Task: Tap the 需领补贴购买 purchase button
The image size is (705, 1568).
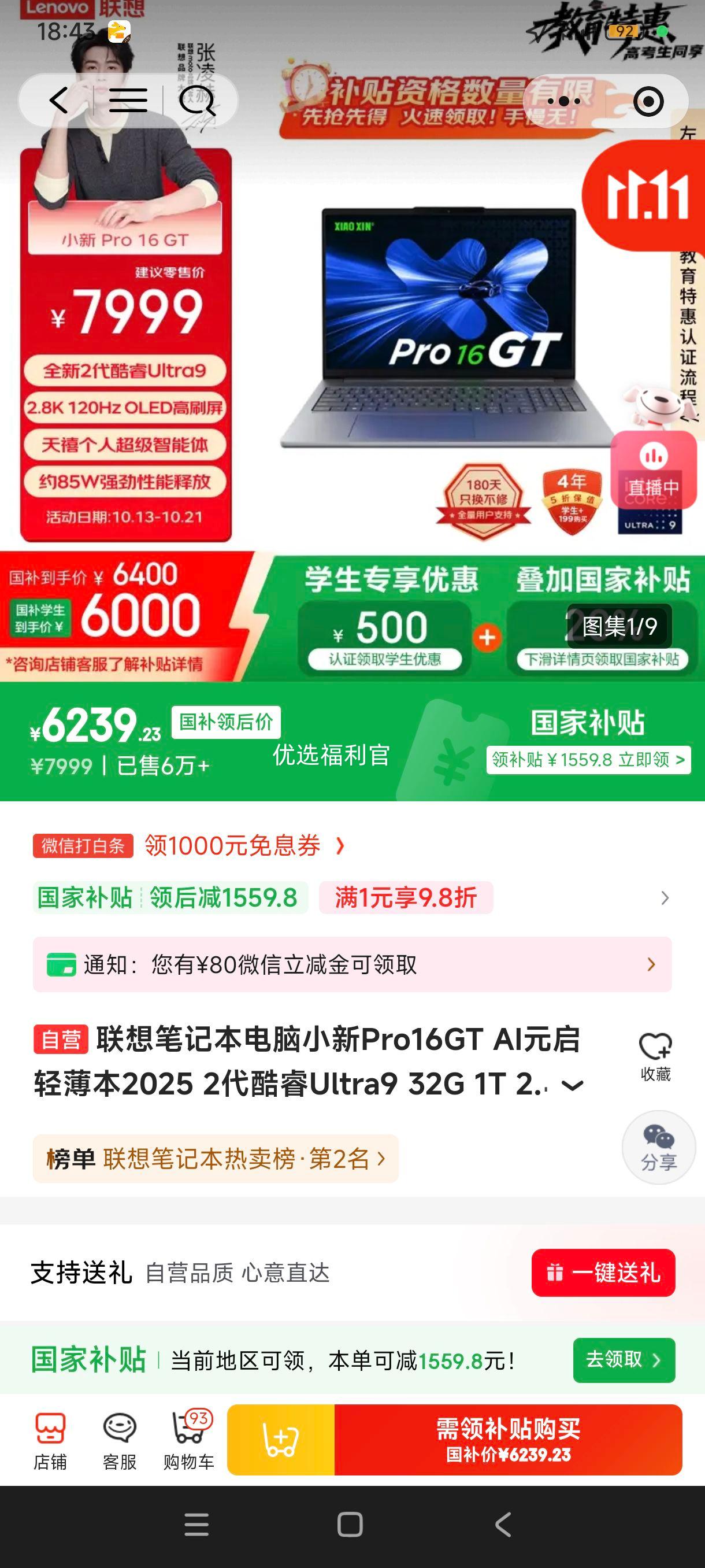Action: coord(509,1439)
